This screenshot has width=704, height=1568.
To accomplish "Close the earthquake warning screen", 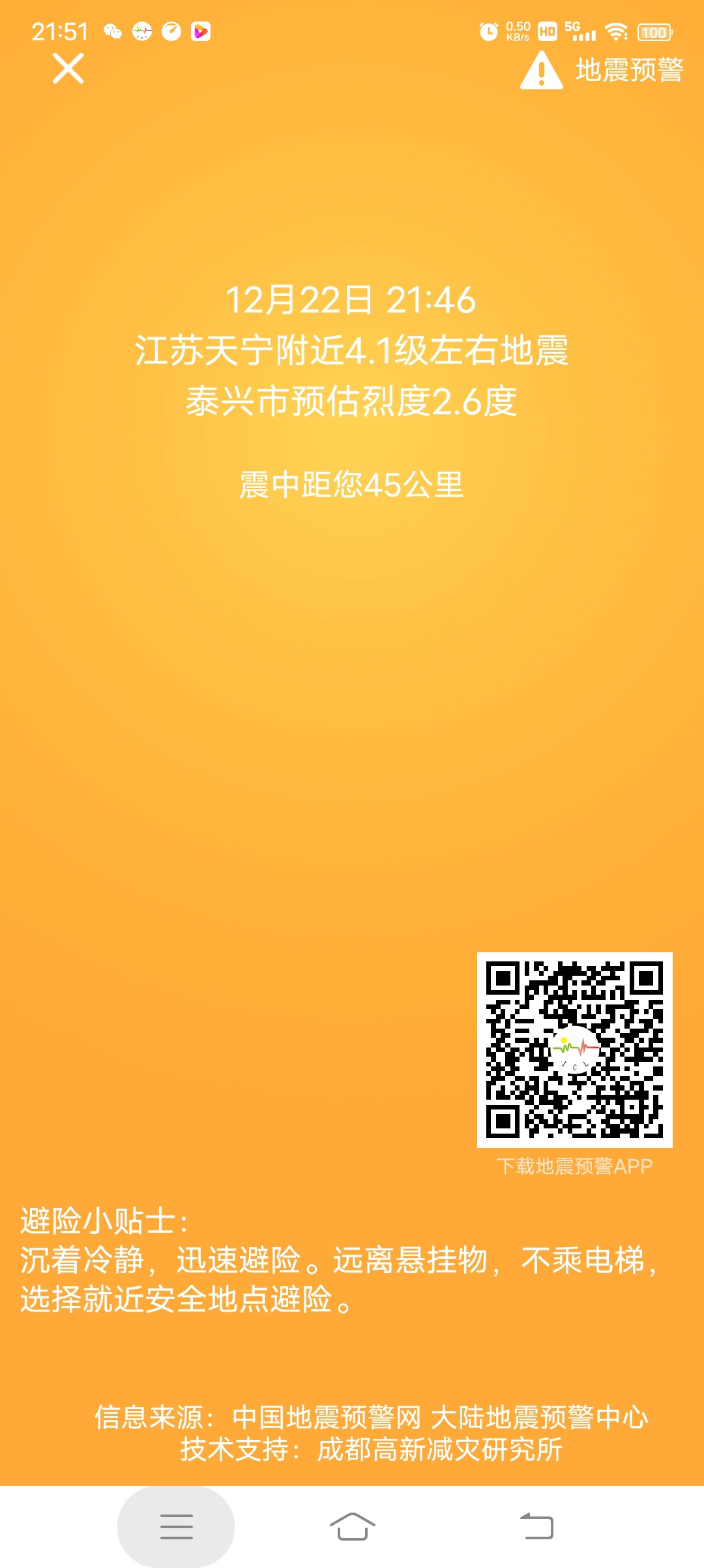I will 68,68.
